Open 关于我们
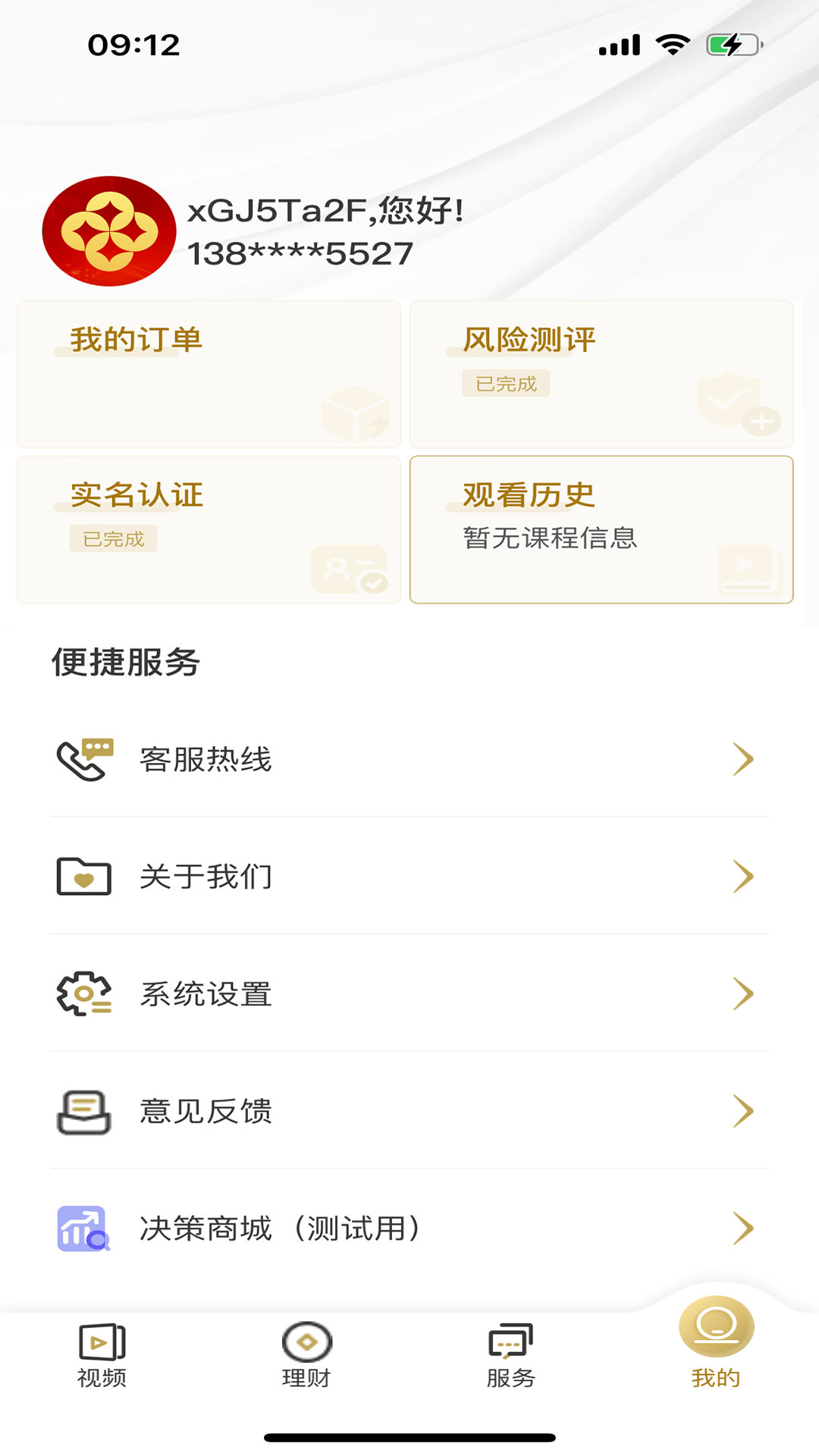This screenshot has width=819, height=1456. pyautogui.click(x=409, y=877)
